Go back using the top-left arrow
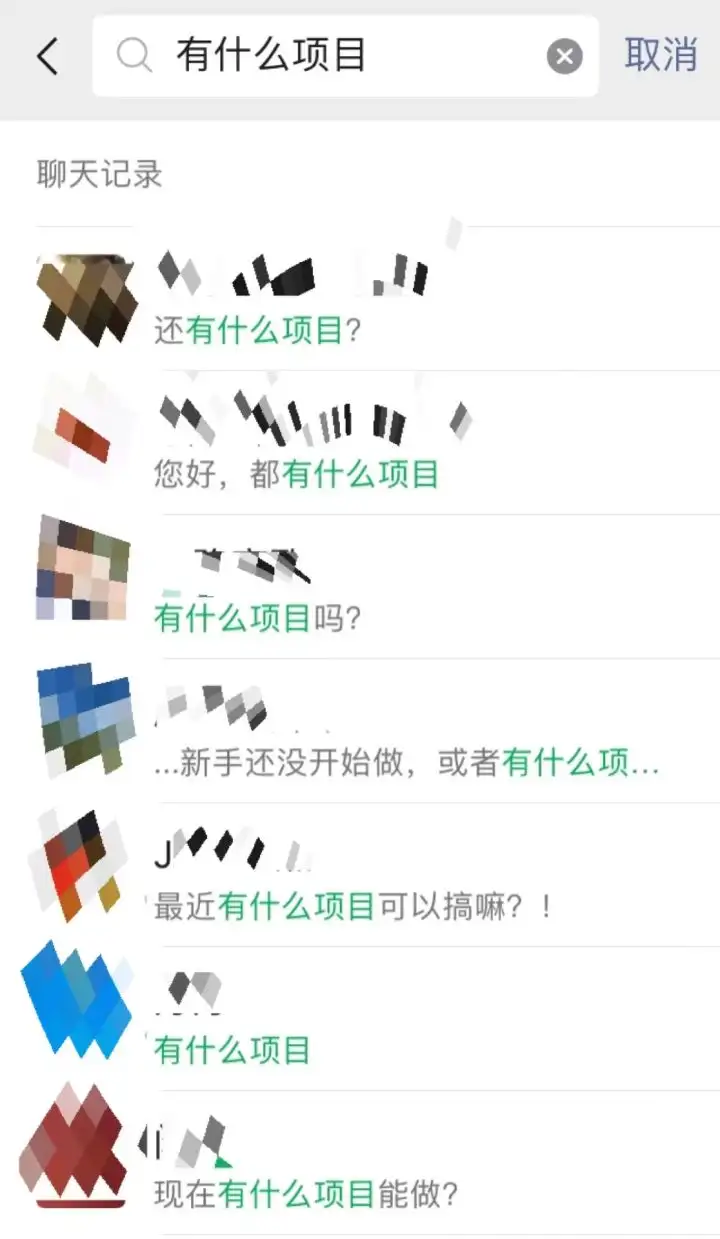The width and height of the screenshot is (720, 1239). [x=47, y=57]
